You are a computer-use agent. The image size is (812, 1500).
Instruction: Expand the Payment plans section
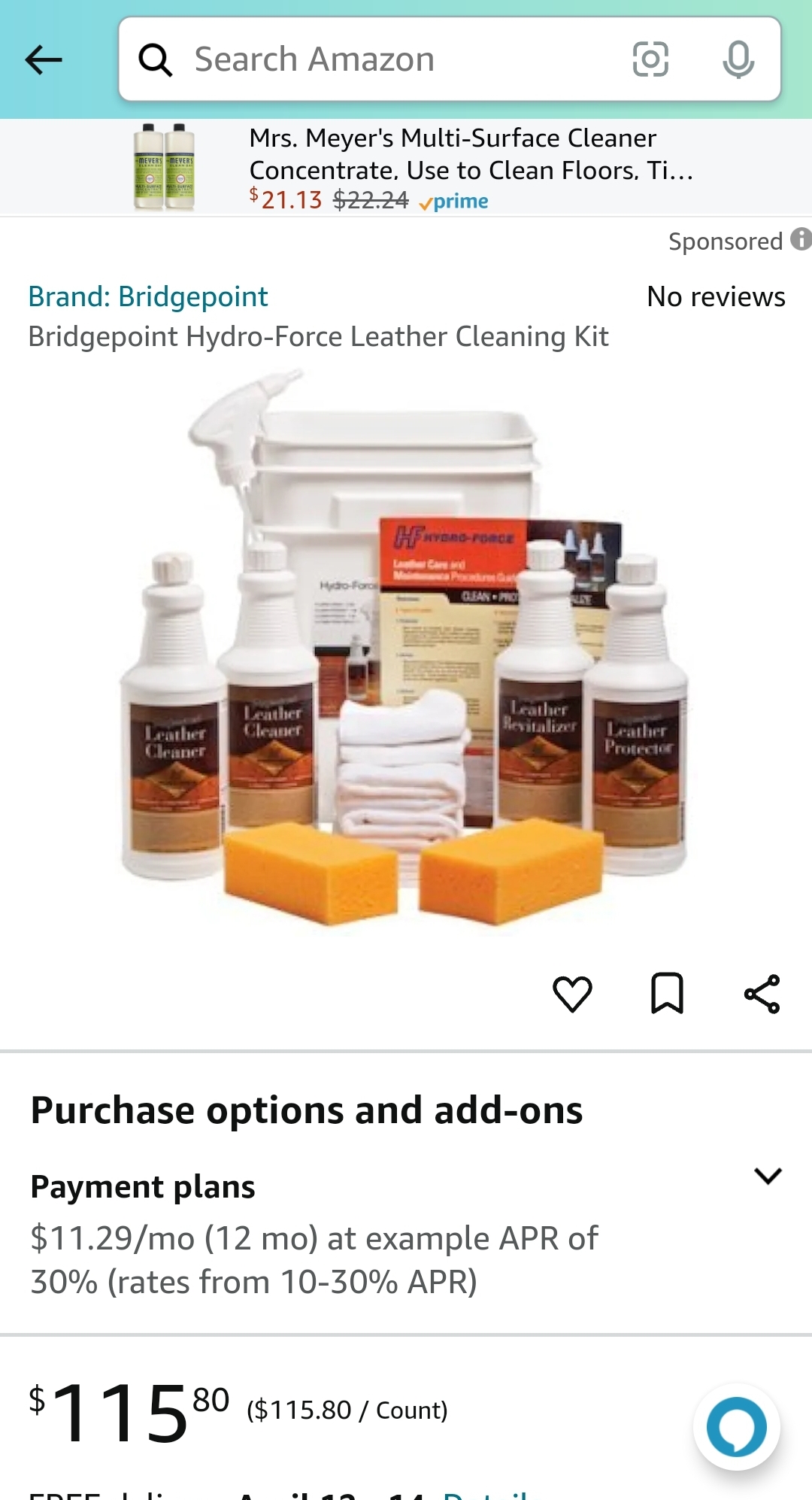[768, 1176]
